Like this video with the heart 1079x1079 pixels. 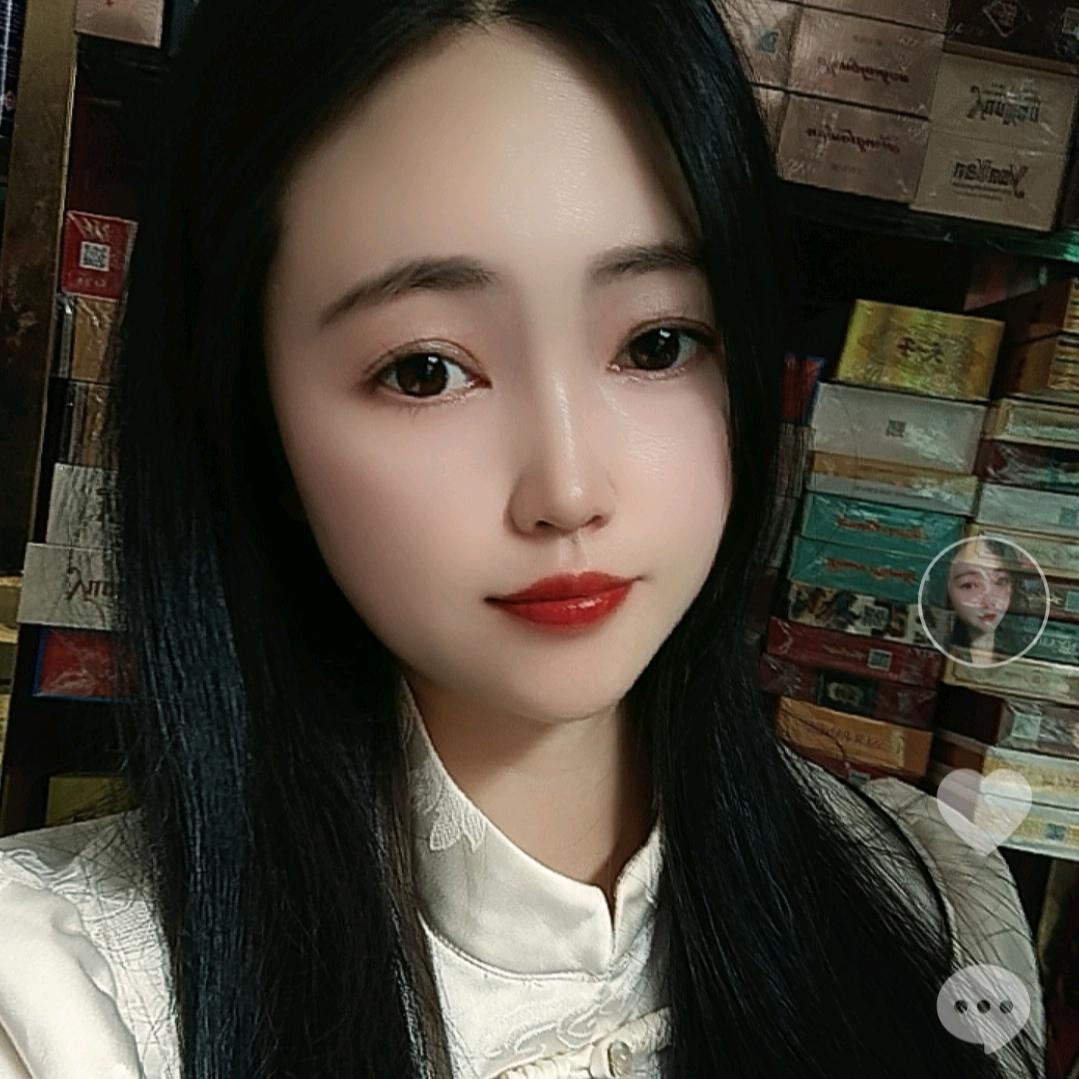(984, 807)
